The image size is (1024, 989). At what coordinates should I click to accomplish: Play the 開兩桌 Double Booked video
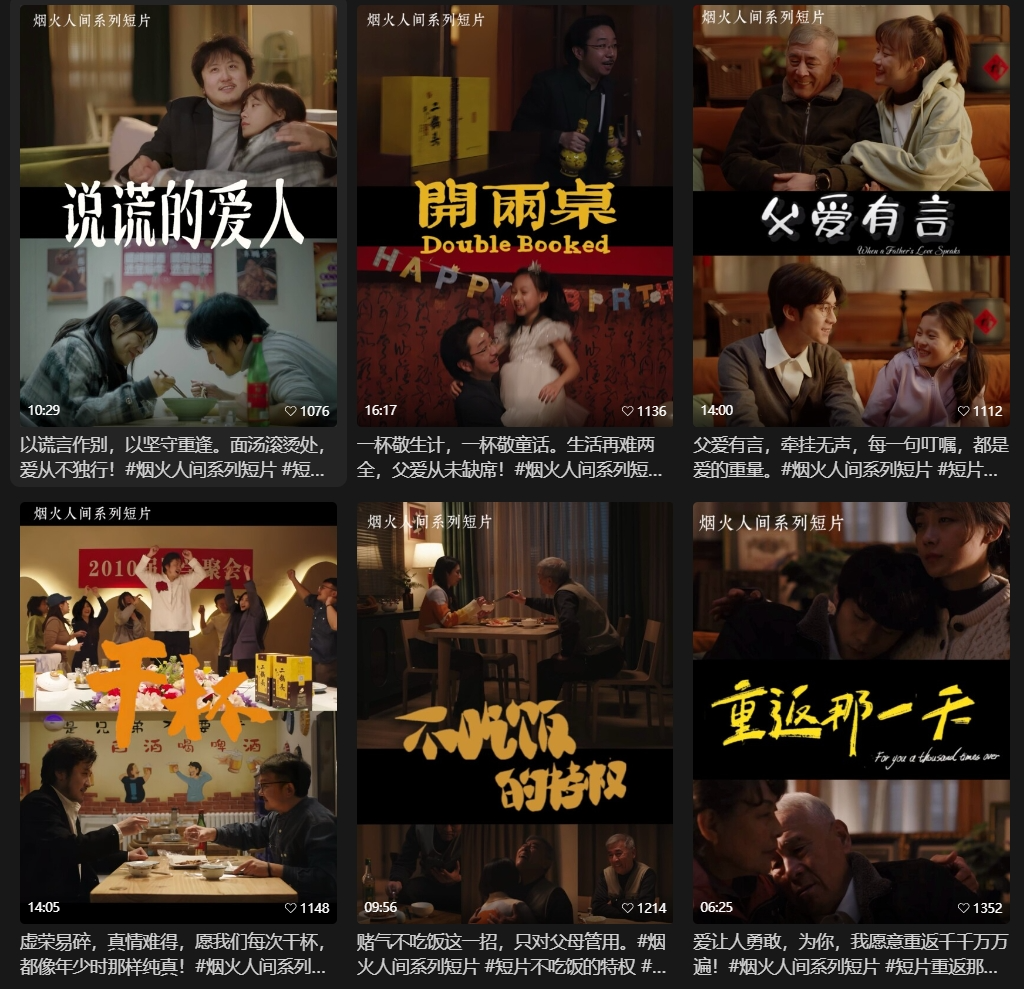(x=514, y=215)
